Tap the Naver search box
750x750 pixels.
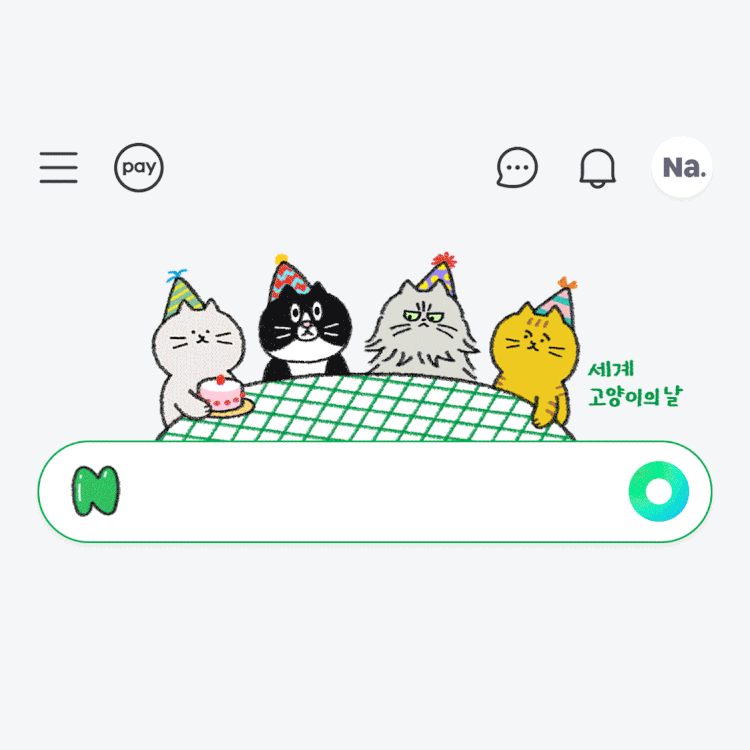pyautogui.click(x=370, y=492)
